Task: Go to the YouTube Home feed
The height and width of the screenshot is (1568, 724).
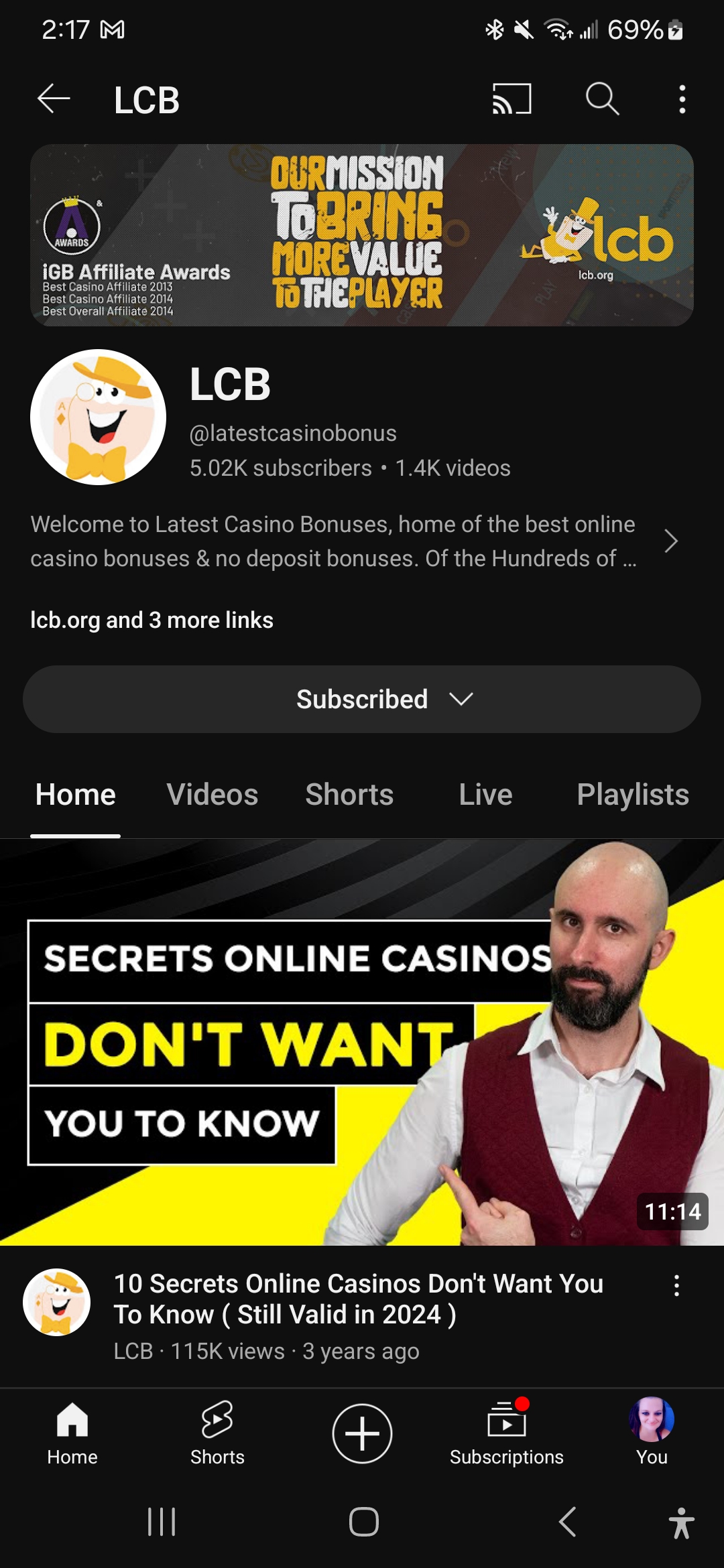Action: [x=72, y=1433]
